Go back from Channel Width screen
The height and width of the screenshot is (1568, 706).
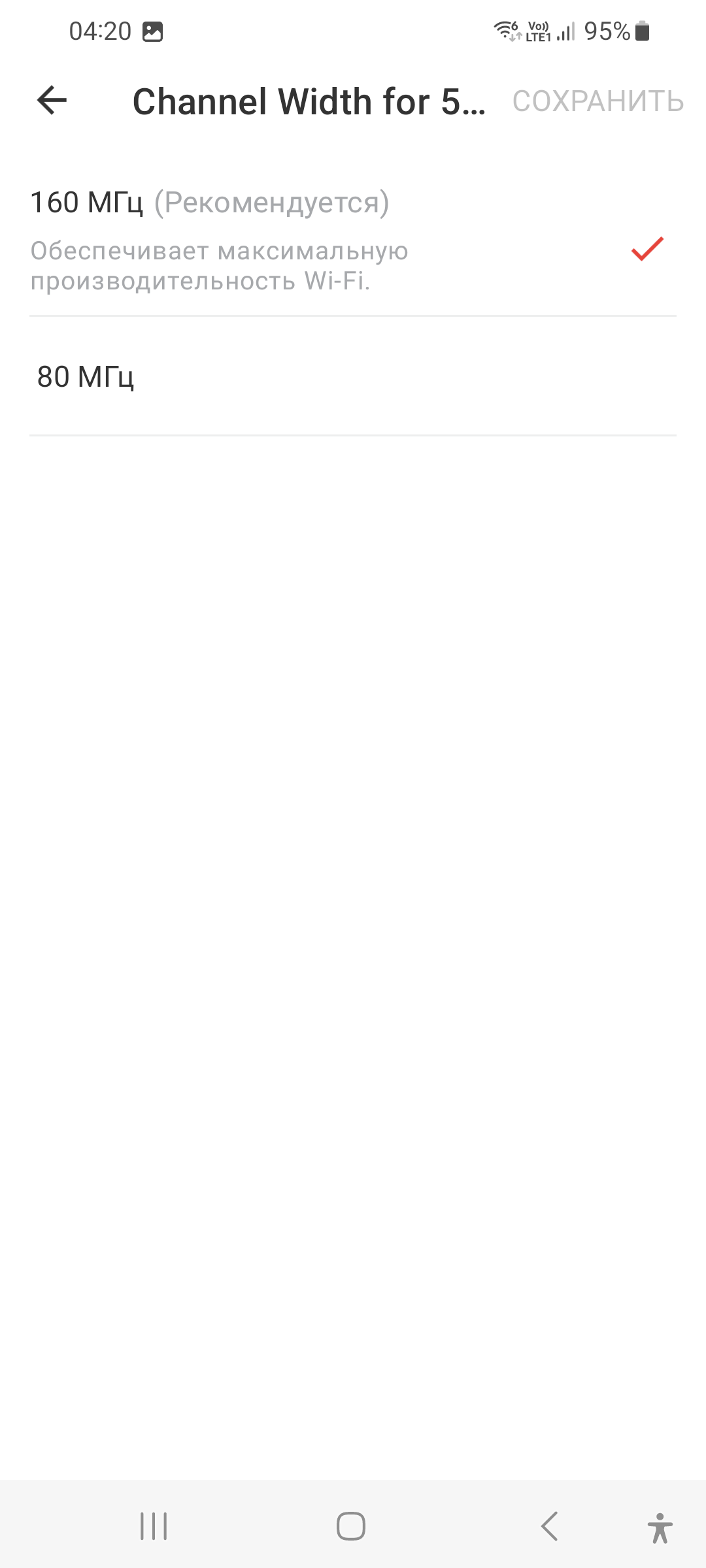coord(52,101)
